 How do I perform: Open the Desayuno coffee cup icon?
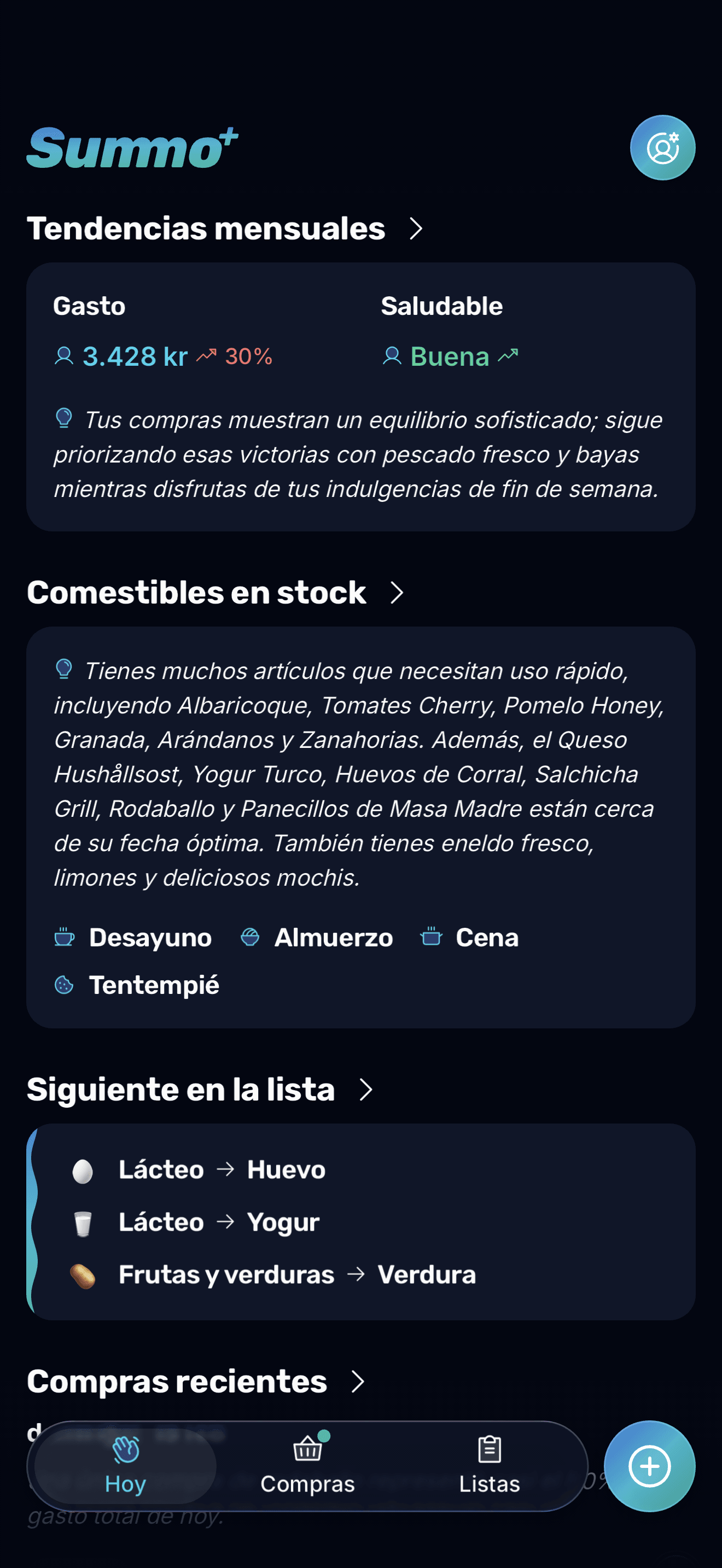(63, 937)
